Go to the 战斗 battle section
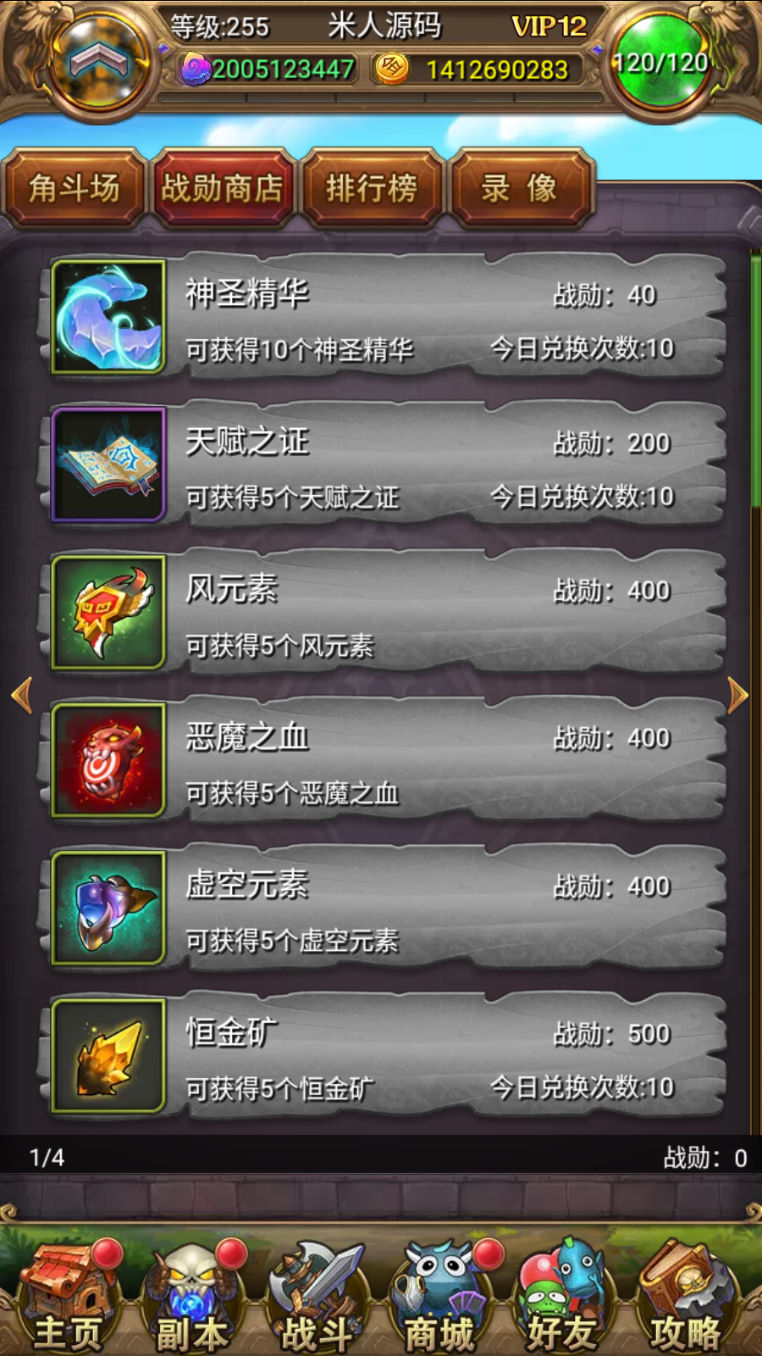This screenshot has height=1356, width=762. click(x=314, y=1295)
